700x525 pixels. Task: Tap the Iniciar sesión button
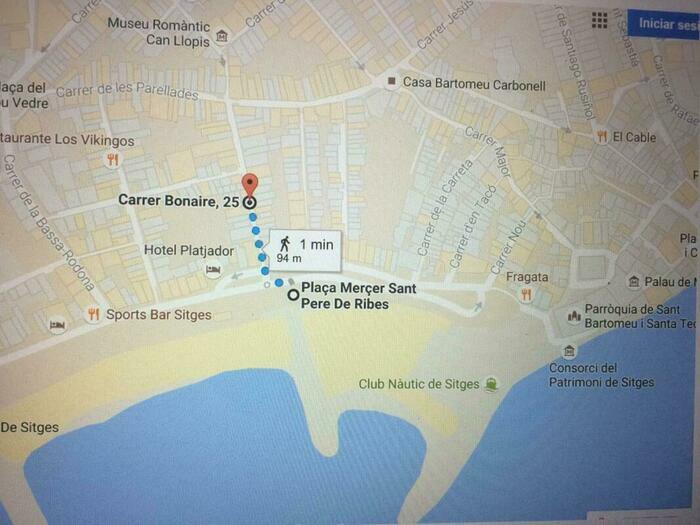point(666,23)
